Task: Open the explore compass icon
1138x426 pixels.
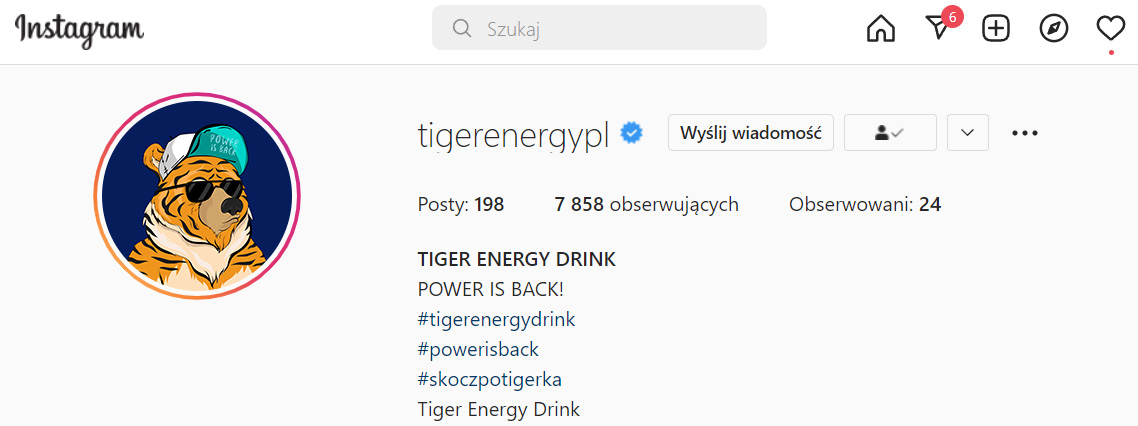Action: point(1054,28)
